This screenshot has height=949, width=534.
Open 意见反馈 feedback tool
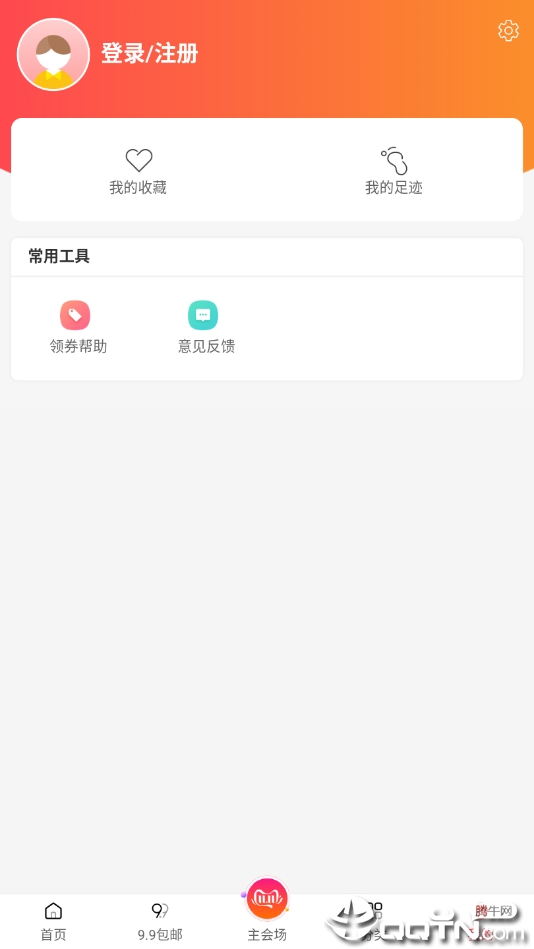[x=206, y=327]
